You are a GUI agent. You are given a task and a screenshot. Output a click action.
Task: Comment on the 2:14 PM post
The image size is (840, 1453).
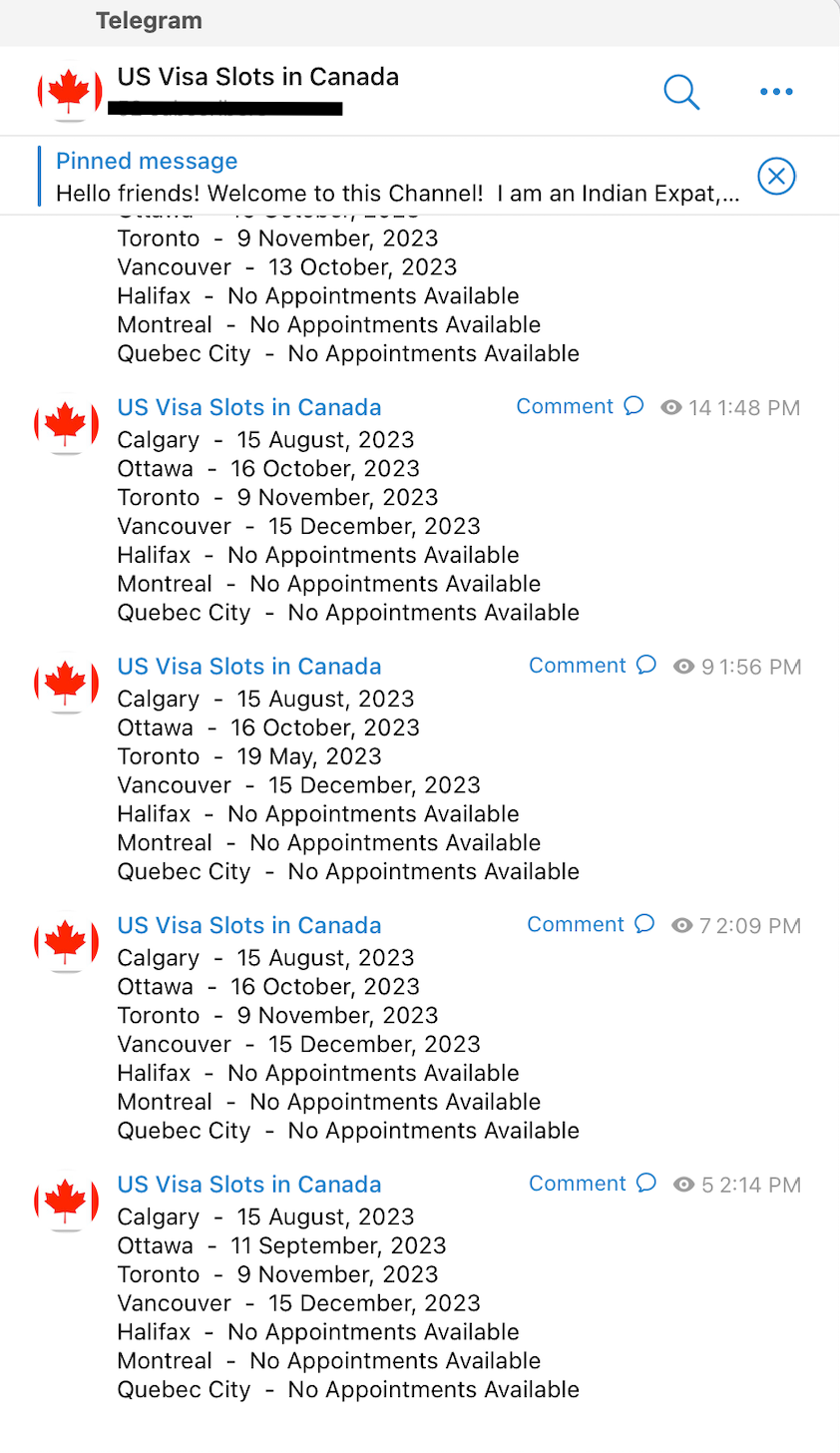[593, 1184]
